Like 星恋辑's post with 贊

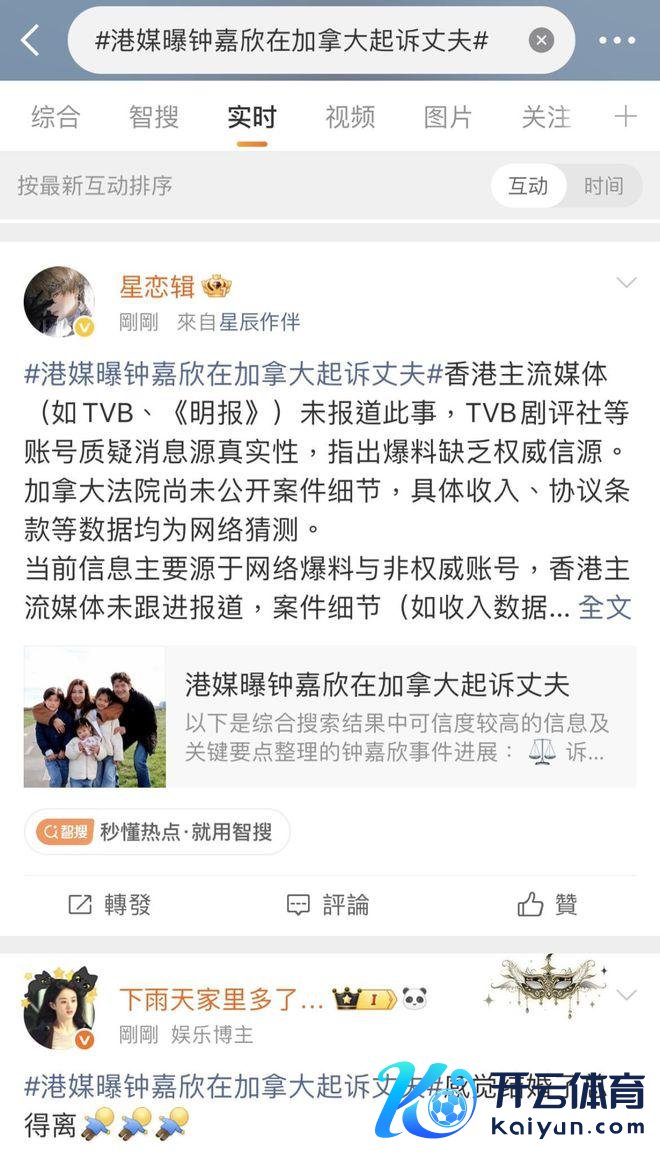[547, 905]
